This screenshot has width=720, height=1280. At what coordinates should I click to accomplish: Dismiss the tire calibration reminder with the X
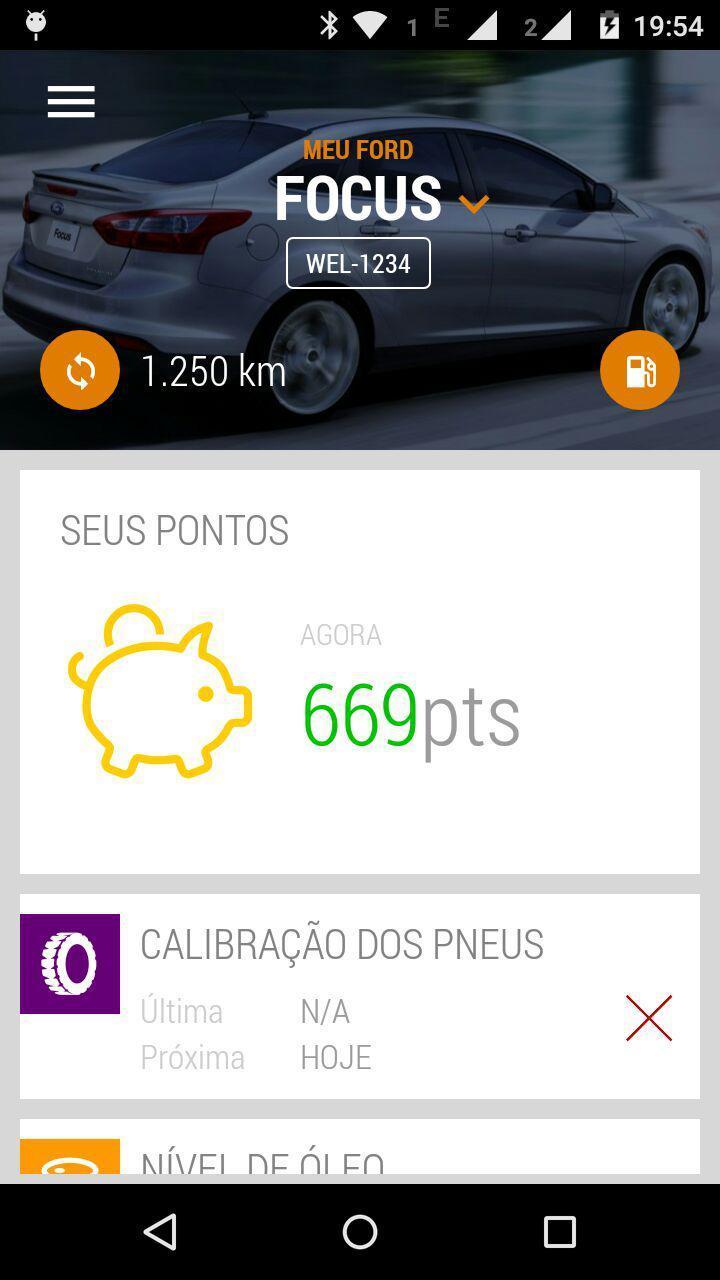[x=648, y=1018]
